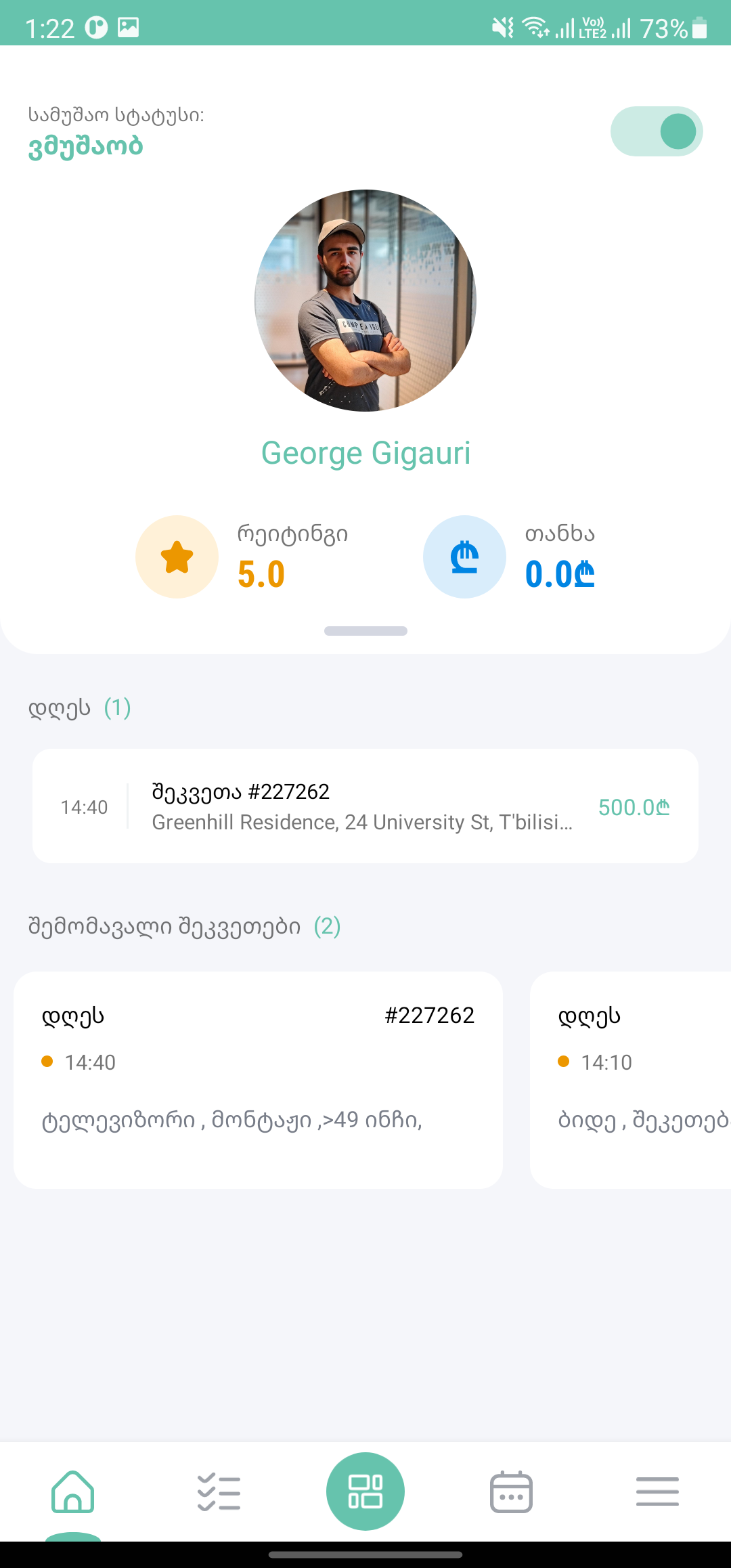Open today's order #227262 at Greenhill Residence
The image size is (731, 1568).
coord(365,806)
